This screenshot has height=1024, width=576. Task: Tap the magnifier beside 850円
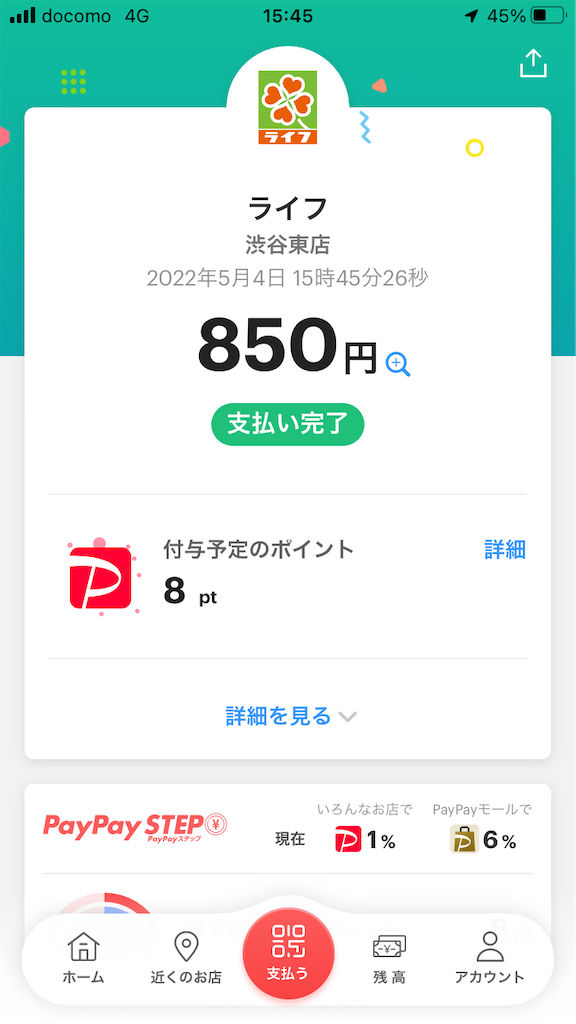pyautogui.click(x=398, y=364)
